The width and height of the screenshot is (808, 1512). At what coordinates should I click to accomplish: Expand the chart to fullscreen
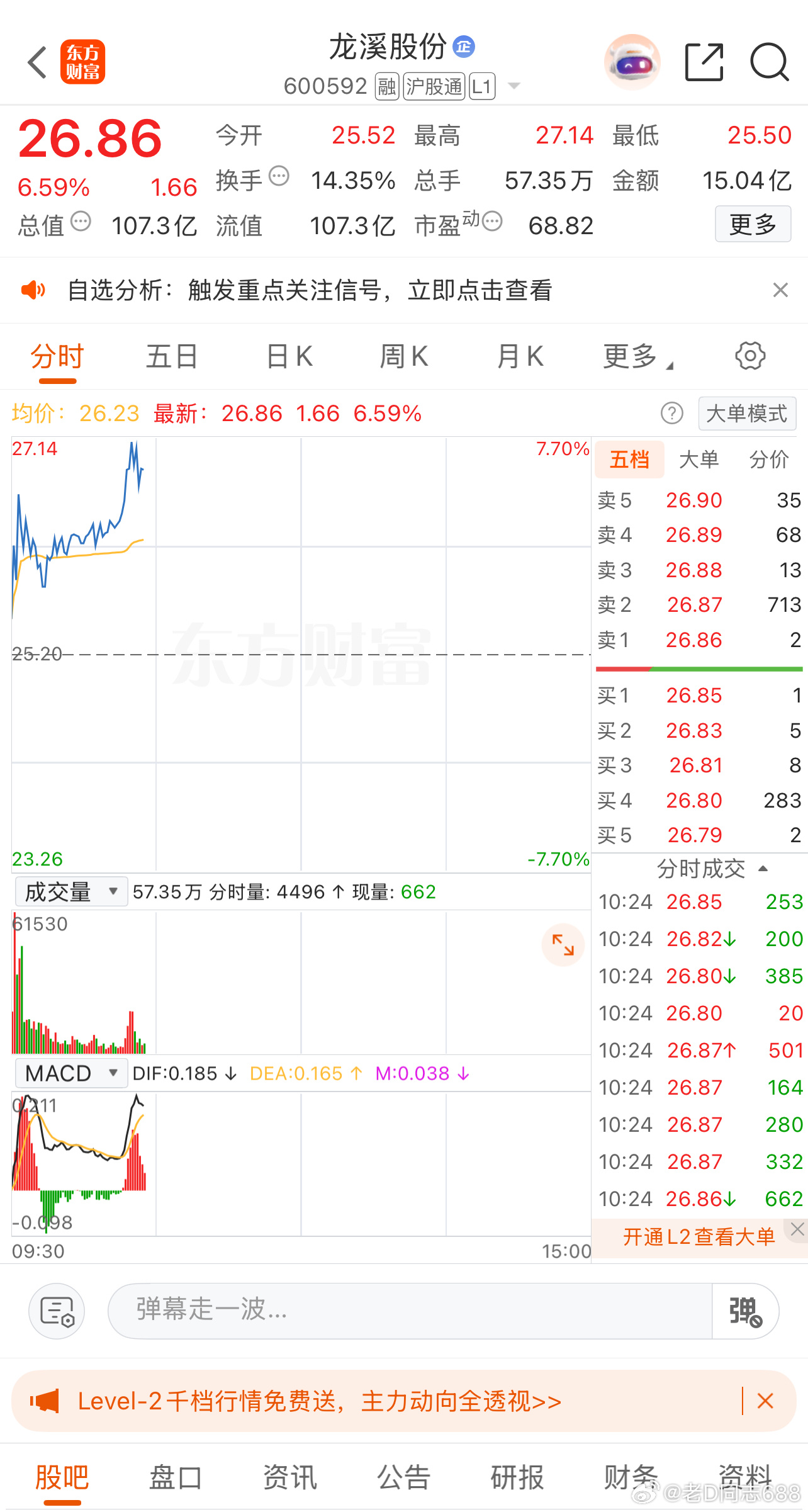563,944
